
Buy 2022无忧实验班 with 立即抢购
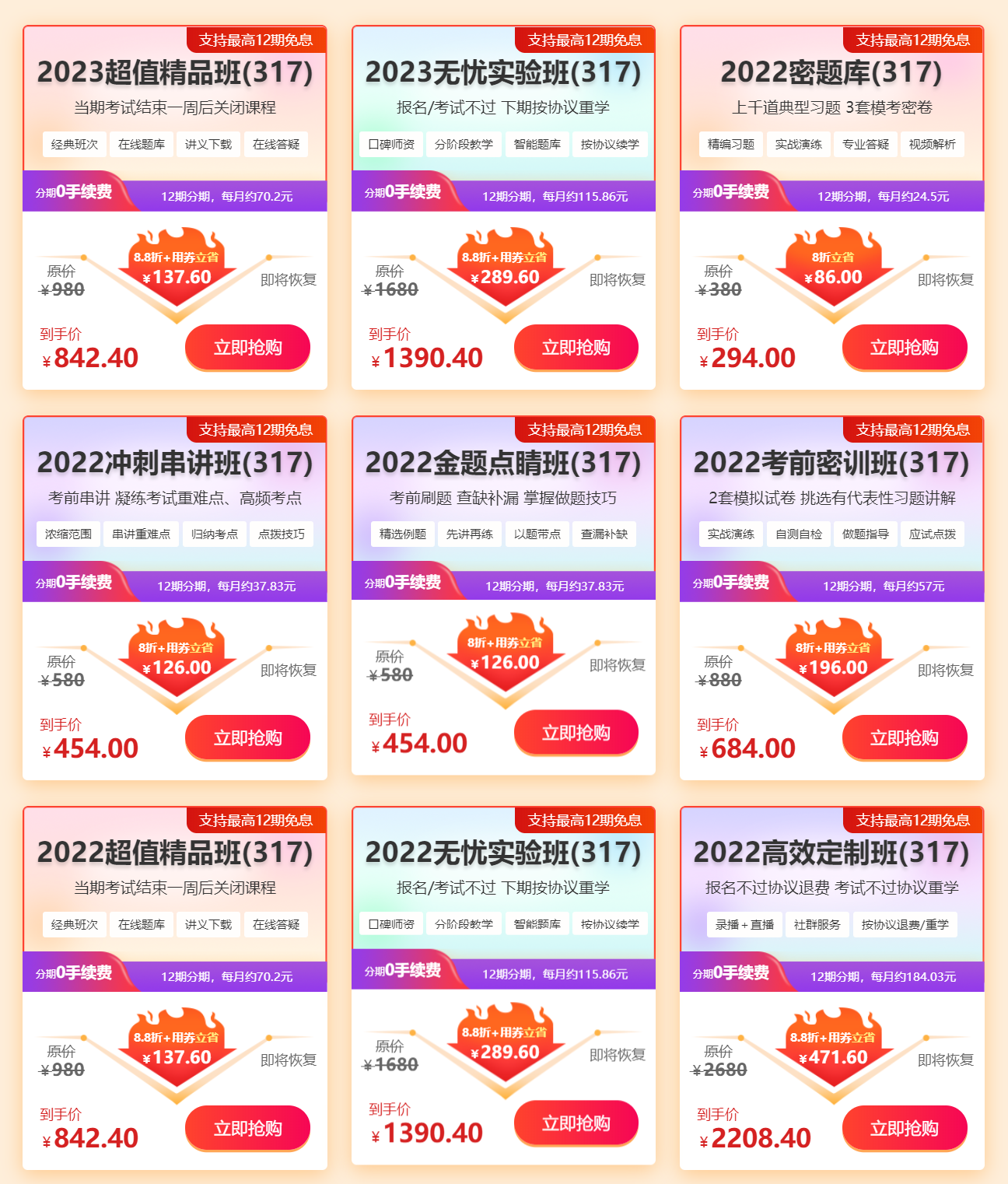click(x=576, y=1123)
